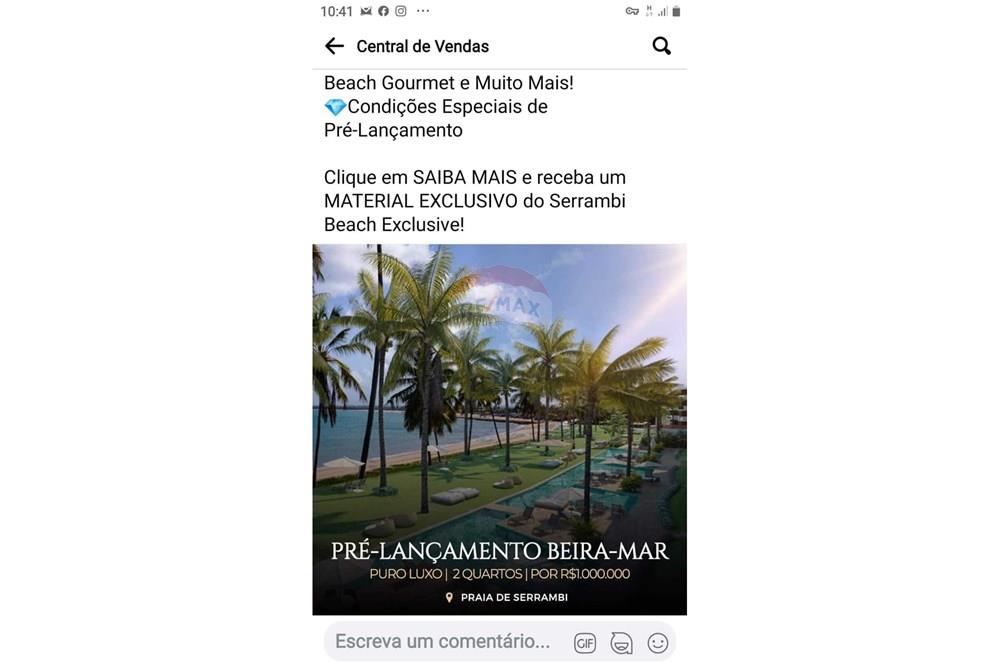Open the Pré-Lançamento Beira-Mar post image

[x=499, y=429]
